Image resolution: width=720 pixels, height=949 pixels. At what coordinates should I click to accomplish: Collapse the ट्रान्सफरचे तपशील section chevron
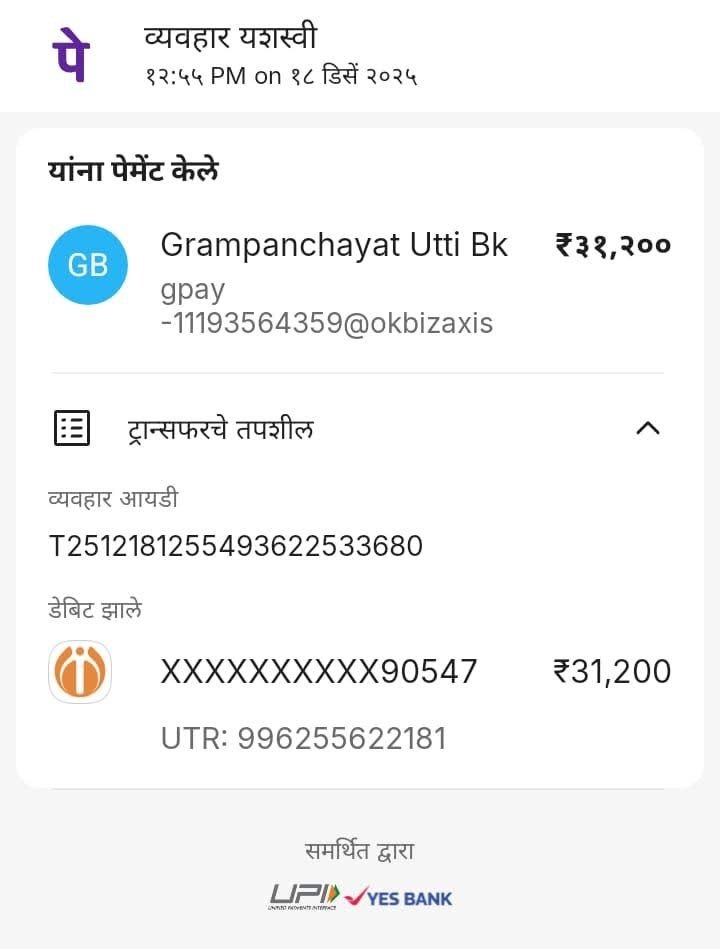[x=648, y=428]
